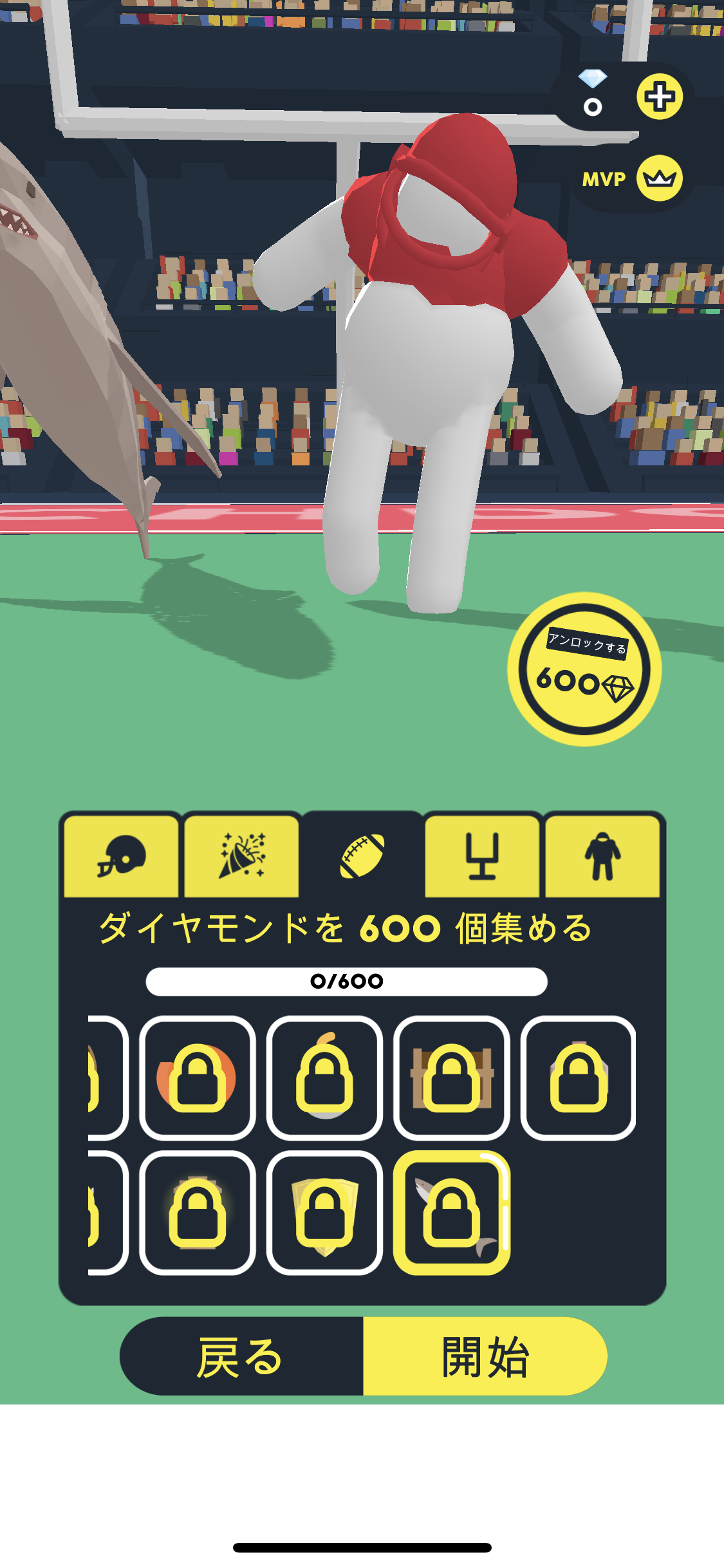Go back with the 戻る button
The width and height of the screenshot is (724, 1568).
[241, 1356]
